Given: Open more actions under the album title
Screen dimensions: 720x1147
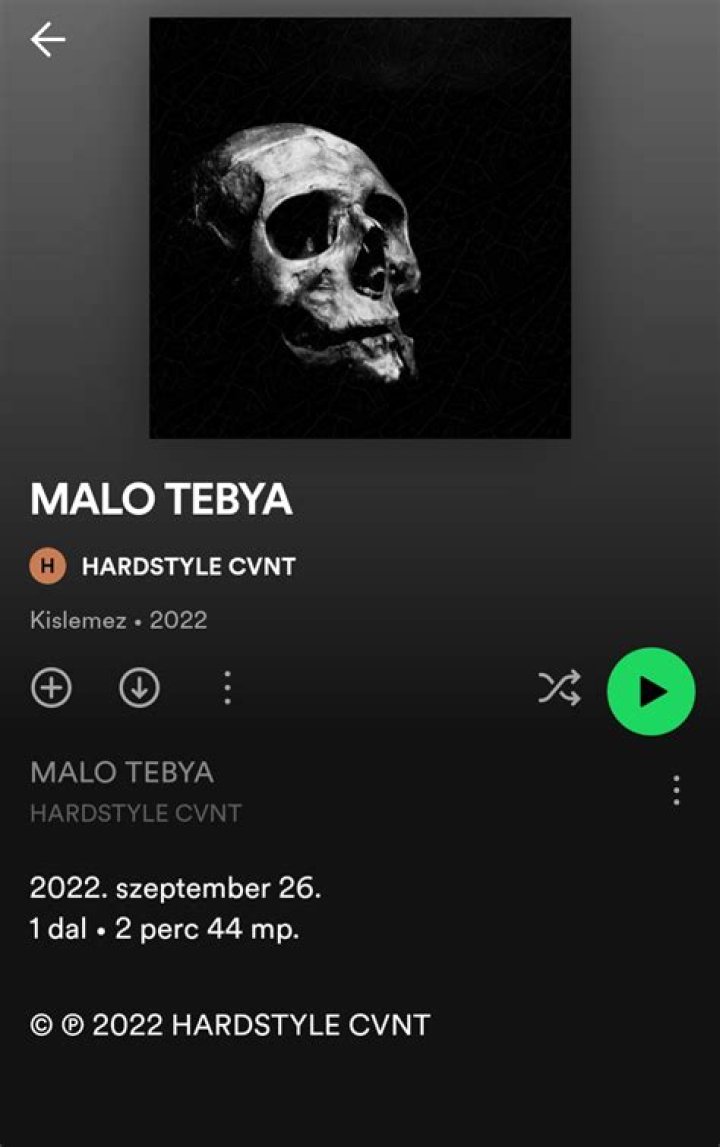Looking at the screenshot, I should (227, 688).
